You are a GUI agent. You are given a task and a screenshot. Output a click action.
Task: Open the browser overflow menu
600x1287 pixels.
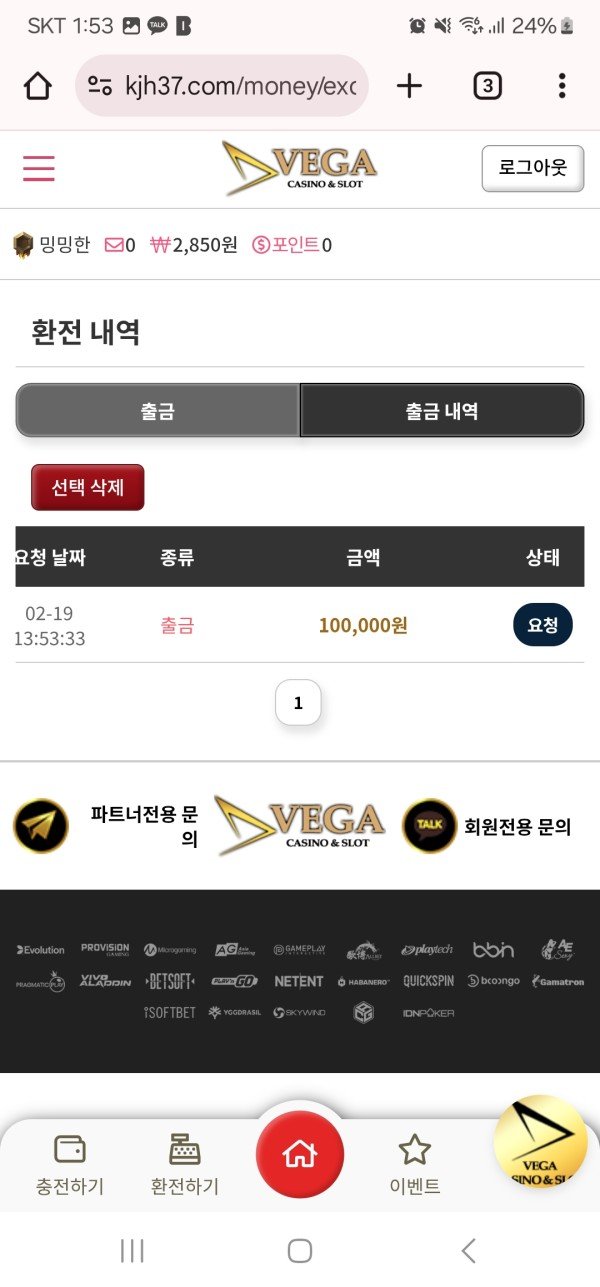coord(562,86)
